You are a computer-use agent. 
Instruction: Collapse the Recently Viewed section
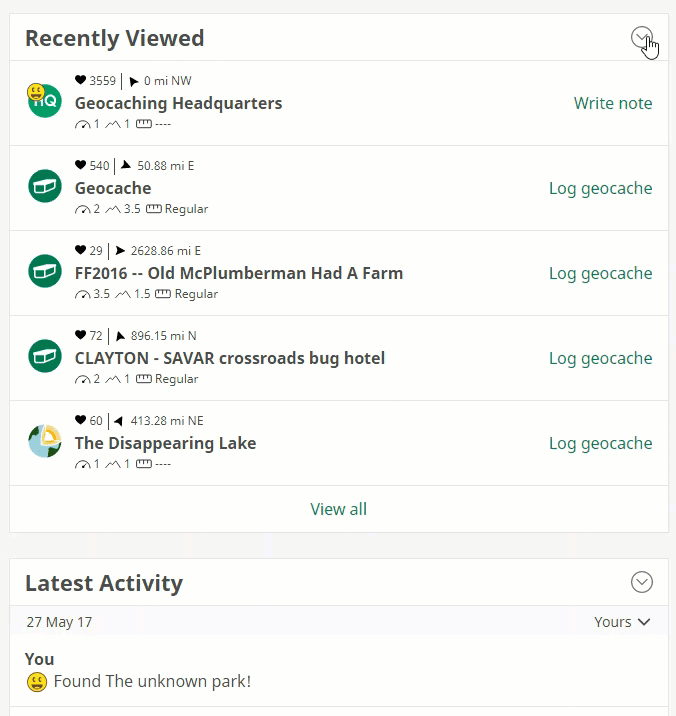click(x=641, y=38)
